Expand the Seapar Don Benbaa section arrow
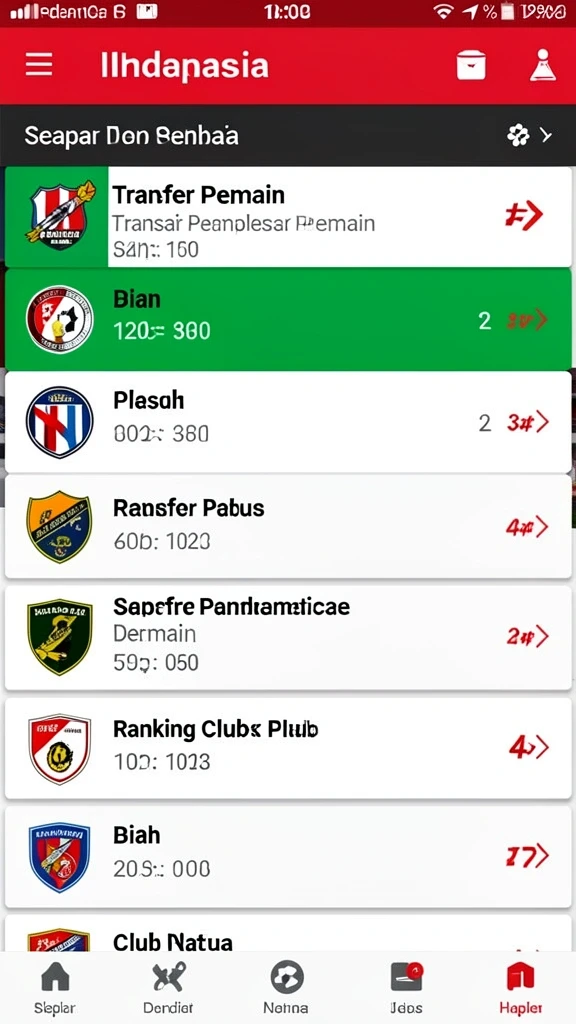The height and width of the screenshot is (1024, 576). (x=546, y=135)
